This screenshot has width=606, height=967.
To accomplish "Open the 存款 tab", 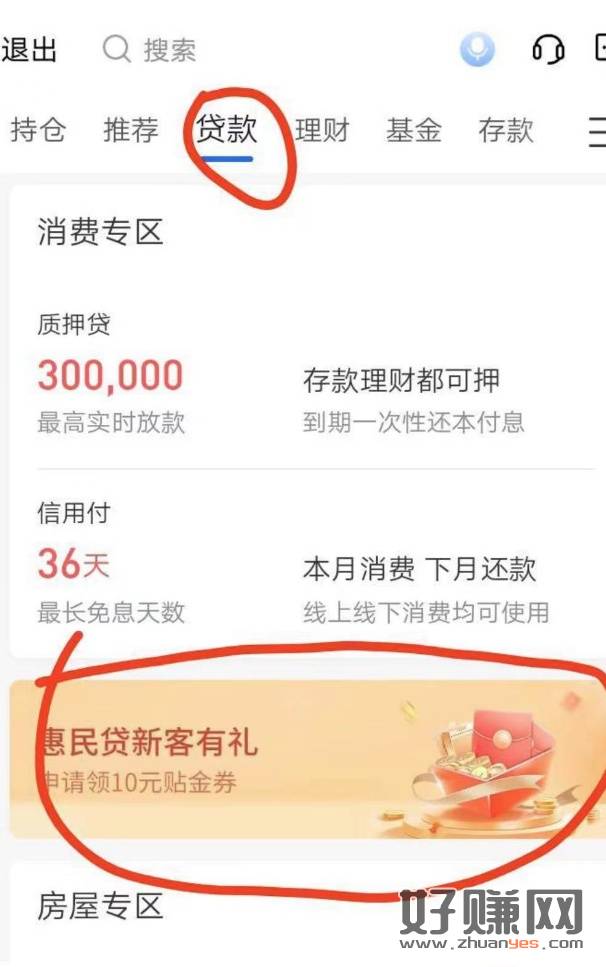I will coord(506,130).
